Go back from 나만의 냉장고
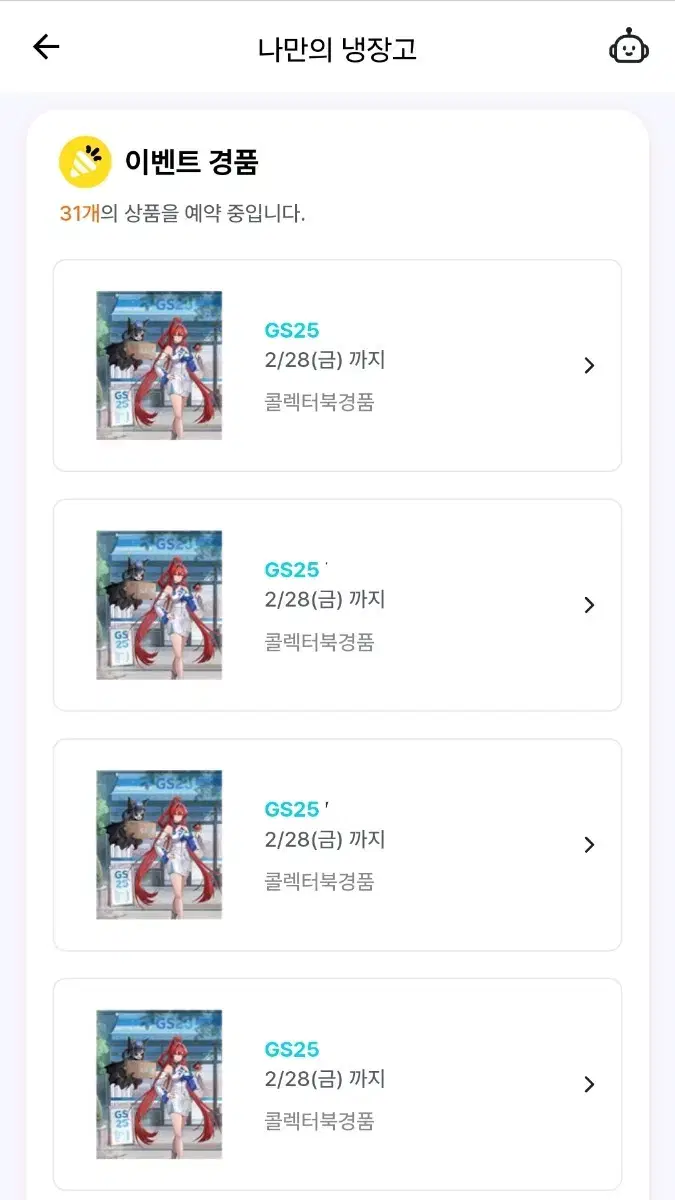The width and height of the screenshot is (675, 1200). pyautogui.click(x=46, y=47)
